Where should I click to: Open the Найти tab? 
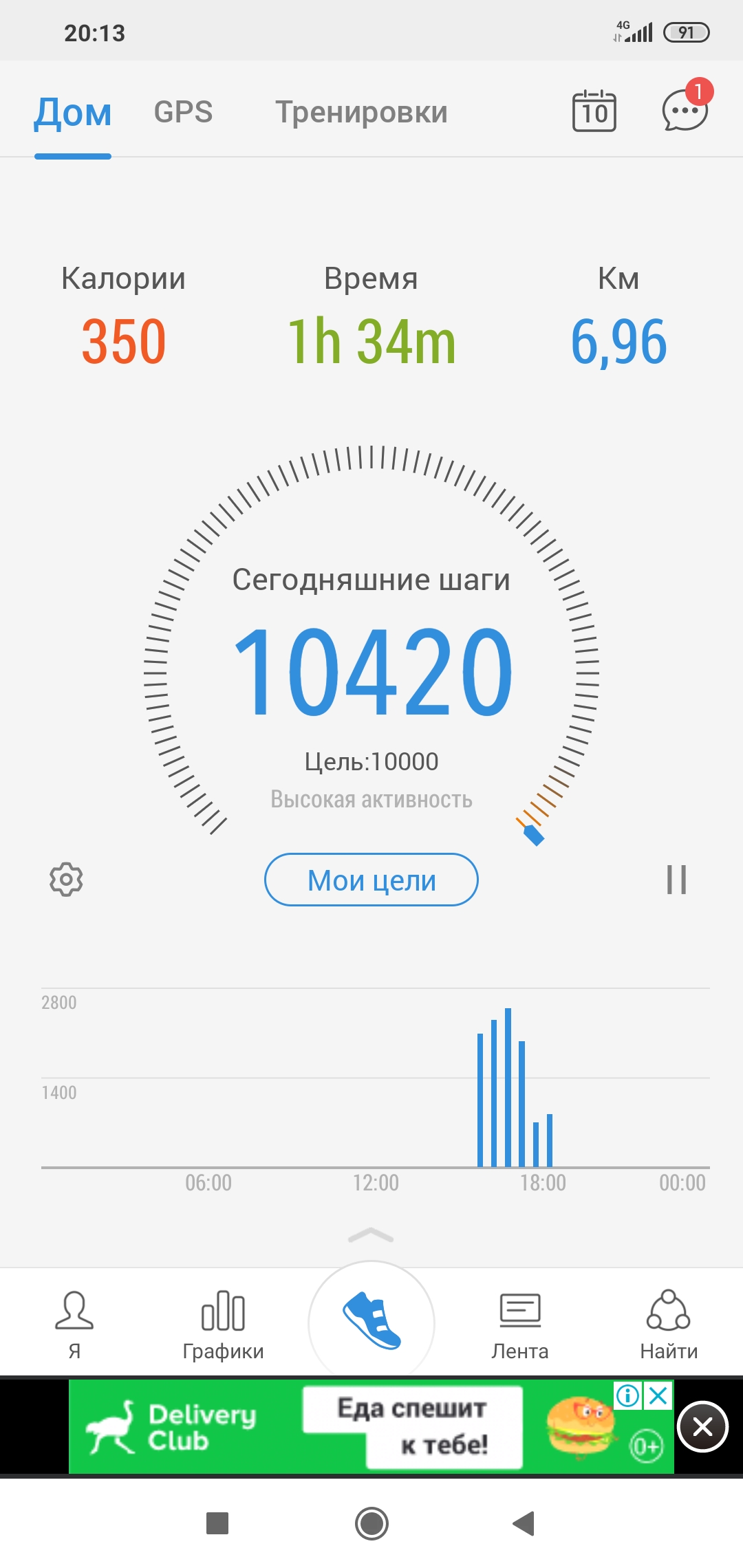669,1325
